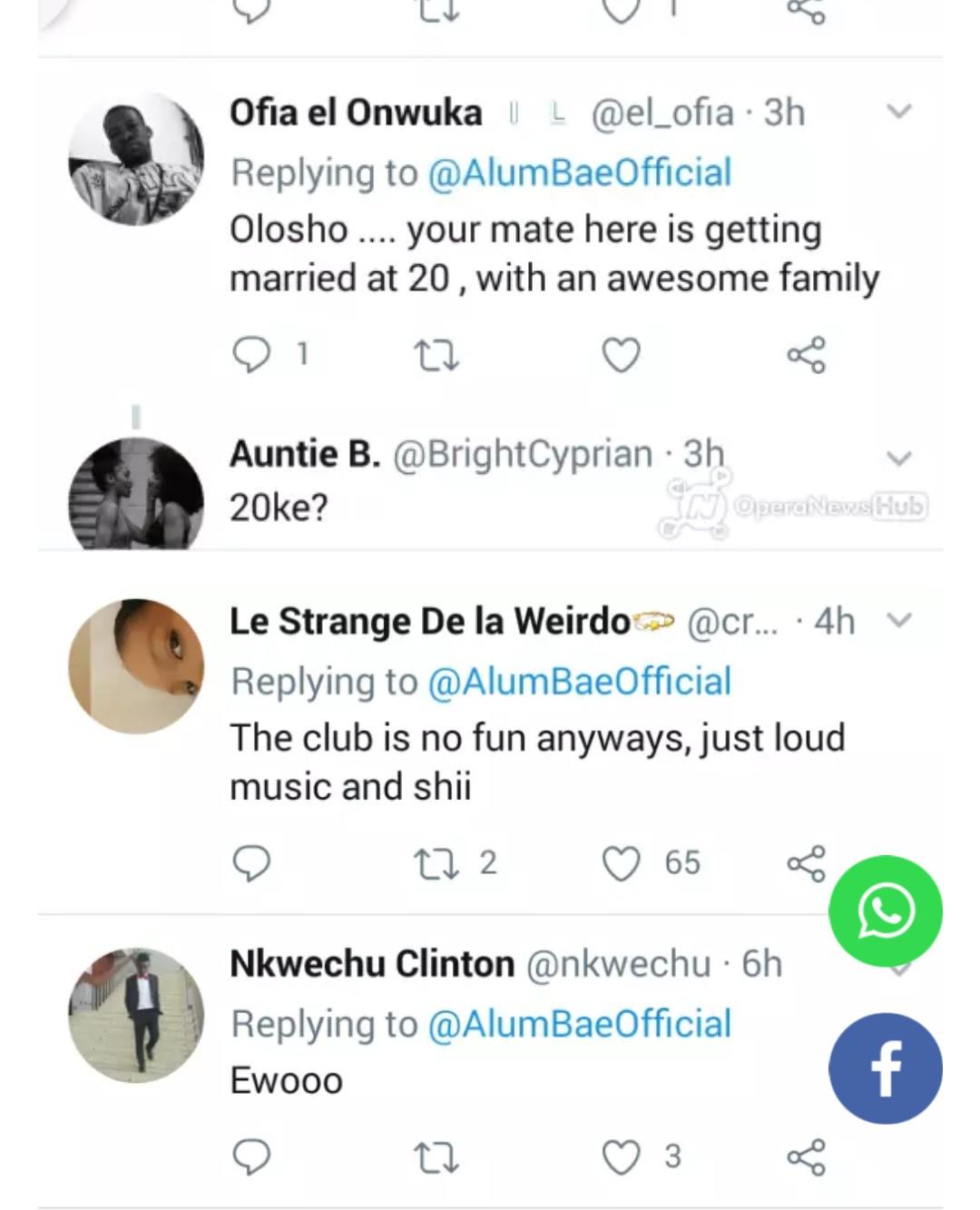
Task: Share via the Facebook floating button
Action: 886,1068
